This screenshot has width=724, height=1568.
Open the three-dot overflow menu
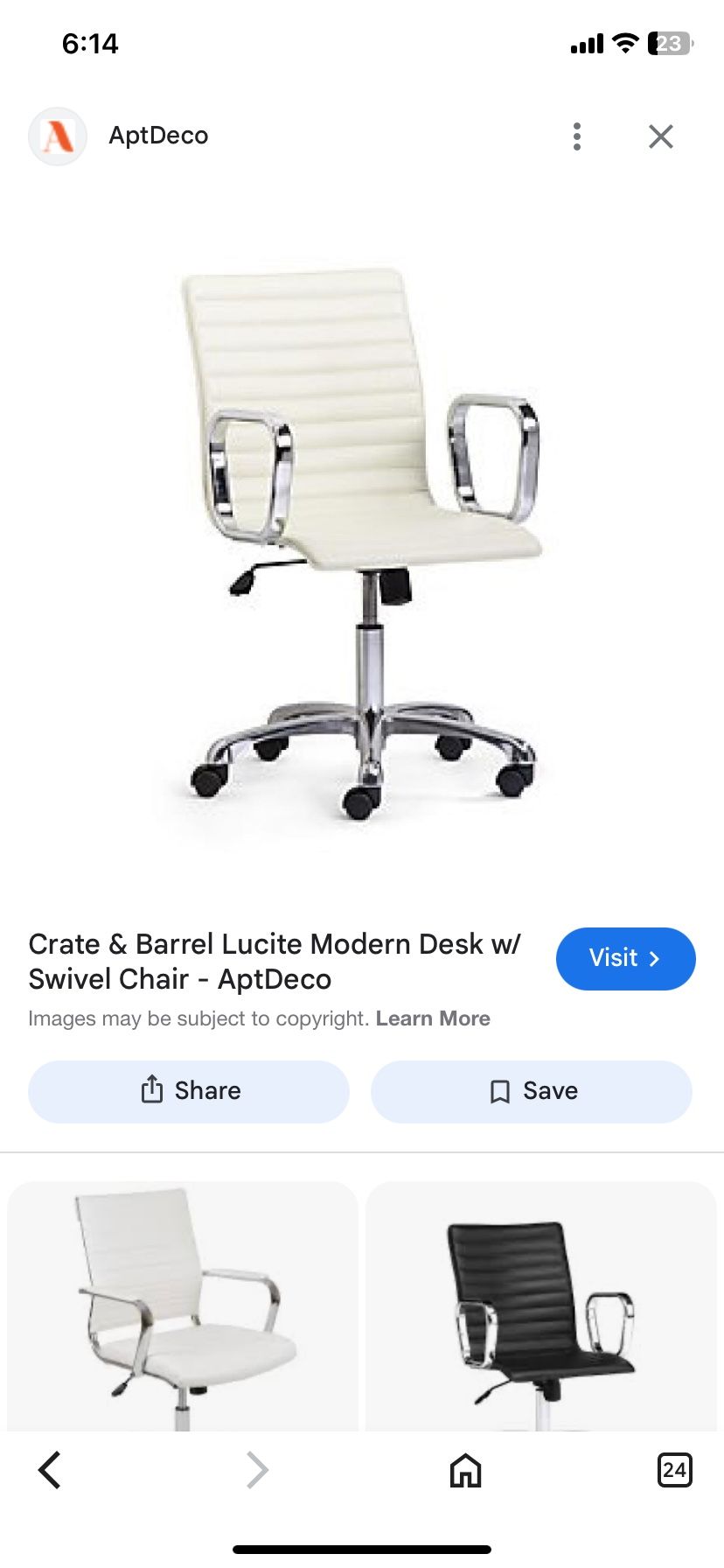point(576,136)
